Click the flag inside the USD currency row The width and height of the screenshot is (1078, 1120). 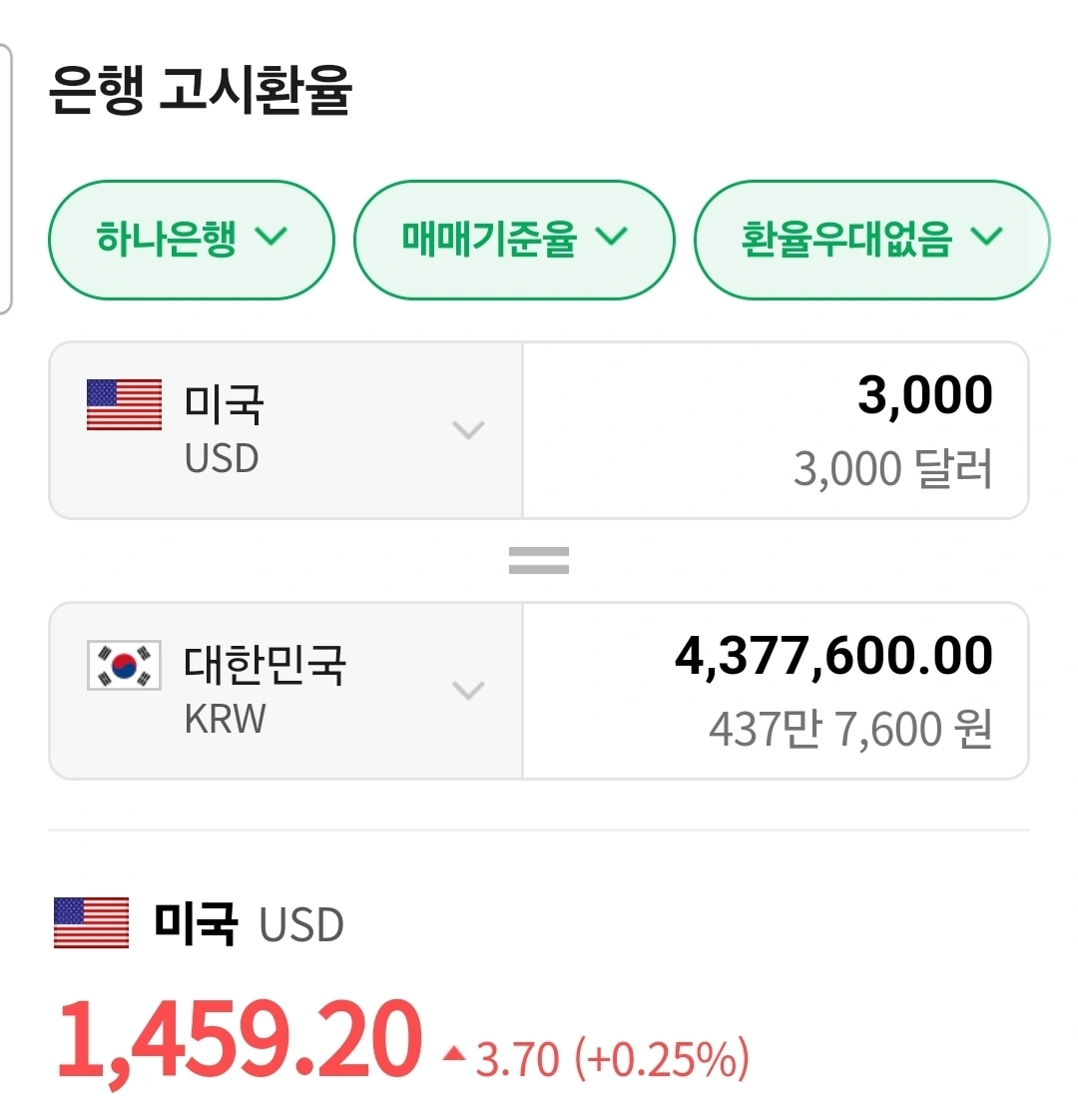click(x=123, y=405)
